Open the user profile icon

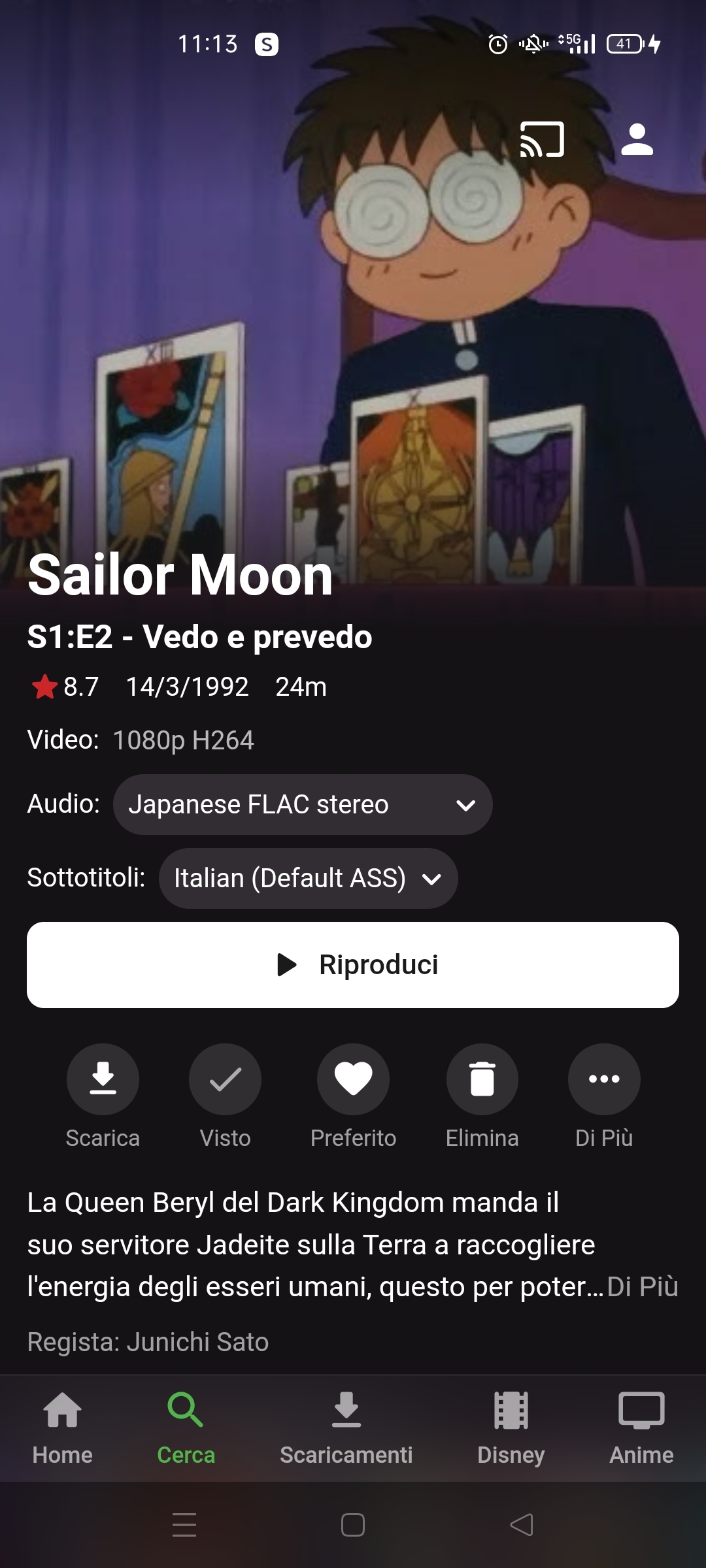pyautogui.click(x=637, y=139)
